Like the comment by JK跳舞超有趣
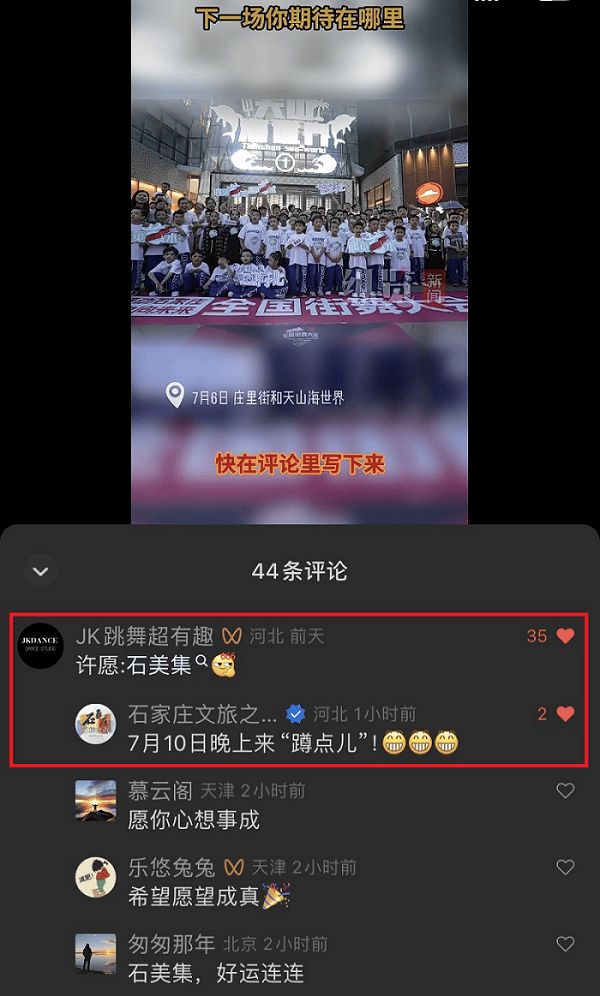Image resolution: width=600 pixels, height=996 pixels. pos(565,636)
